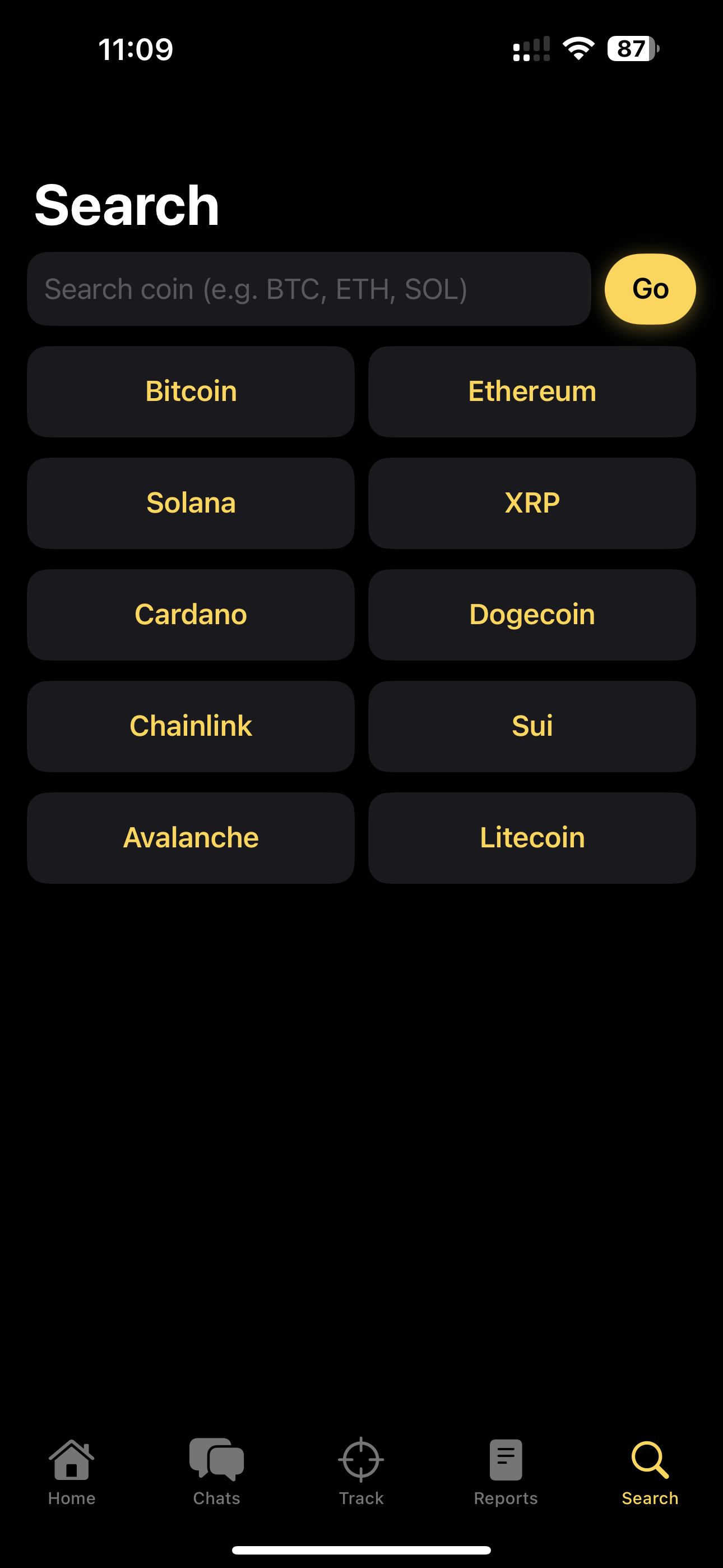
Task: Select the Bitcoin quick search chip
Action: 191,391
